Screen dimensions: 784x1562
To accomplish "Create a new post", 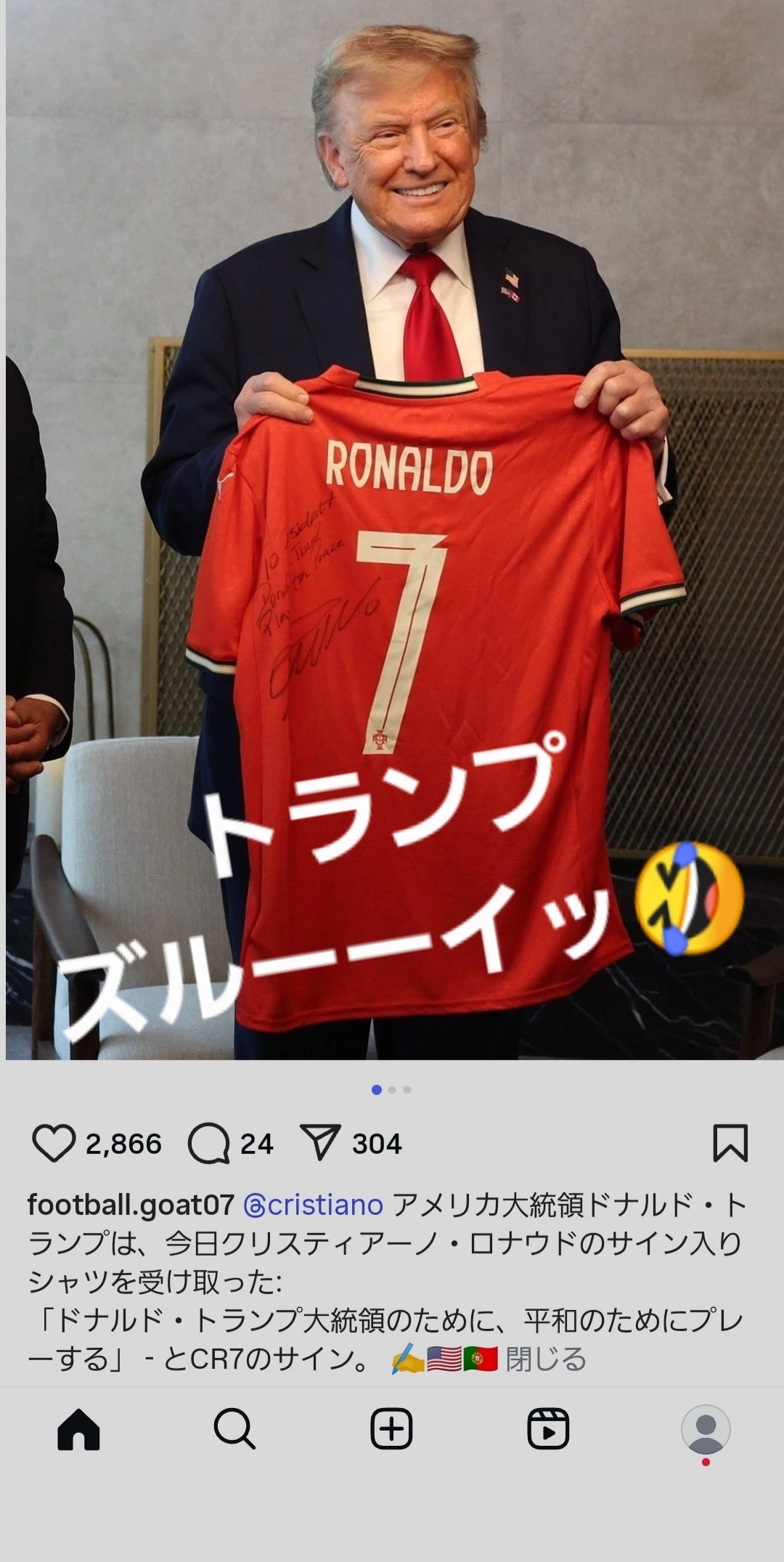I will [x=391, y=1429].
